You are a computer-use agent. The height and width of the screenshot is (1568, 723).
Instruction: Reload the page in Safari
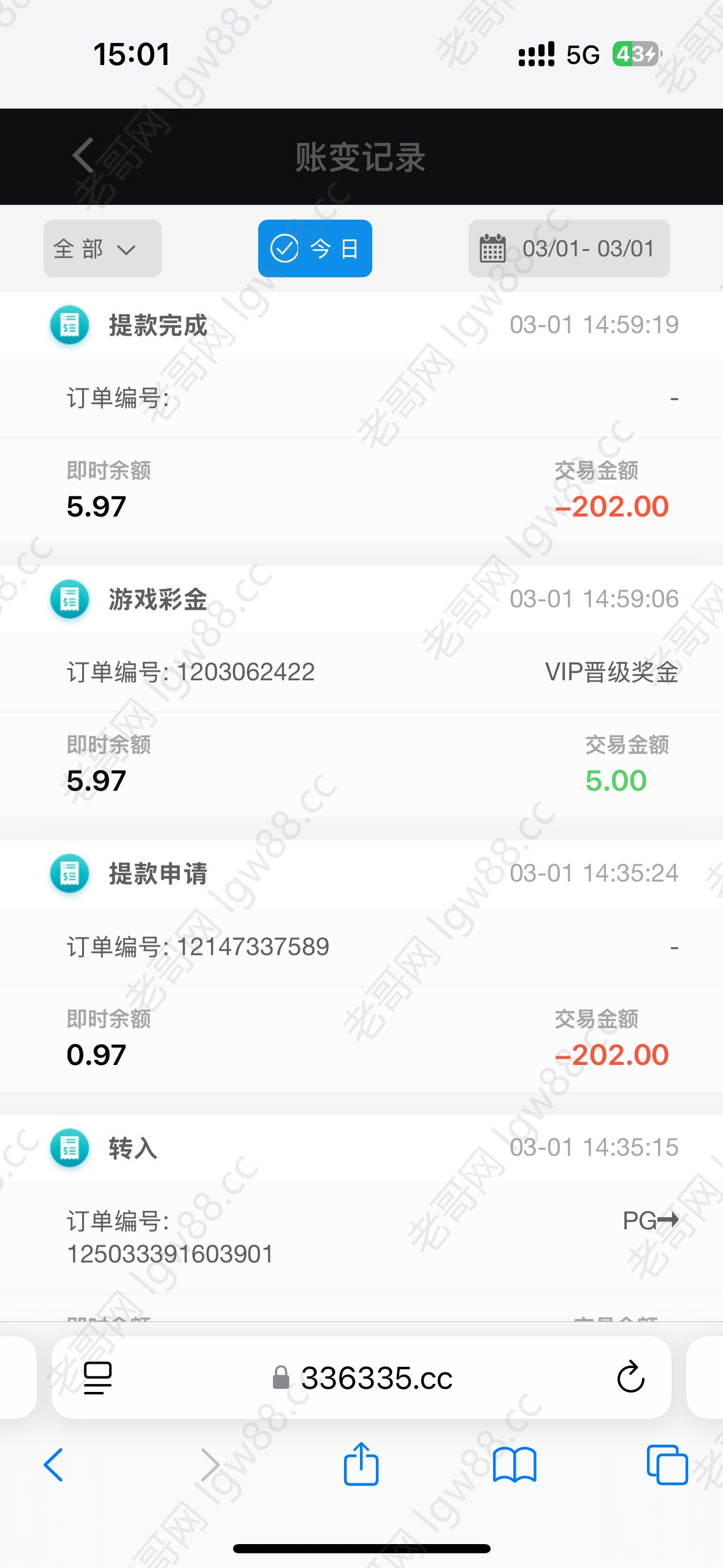tap(630, 1378)
